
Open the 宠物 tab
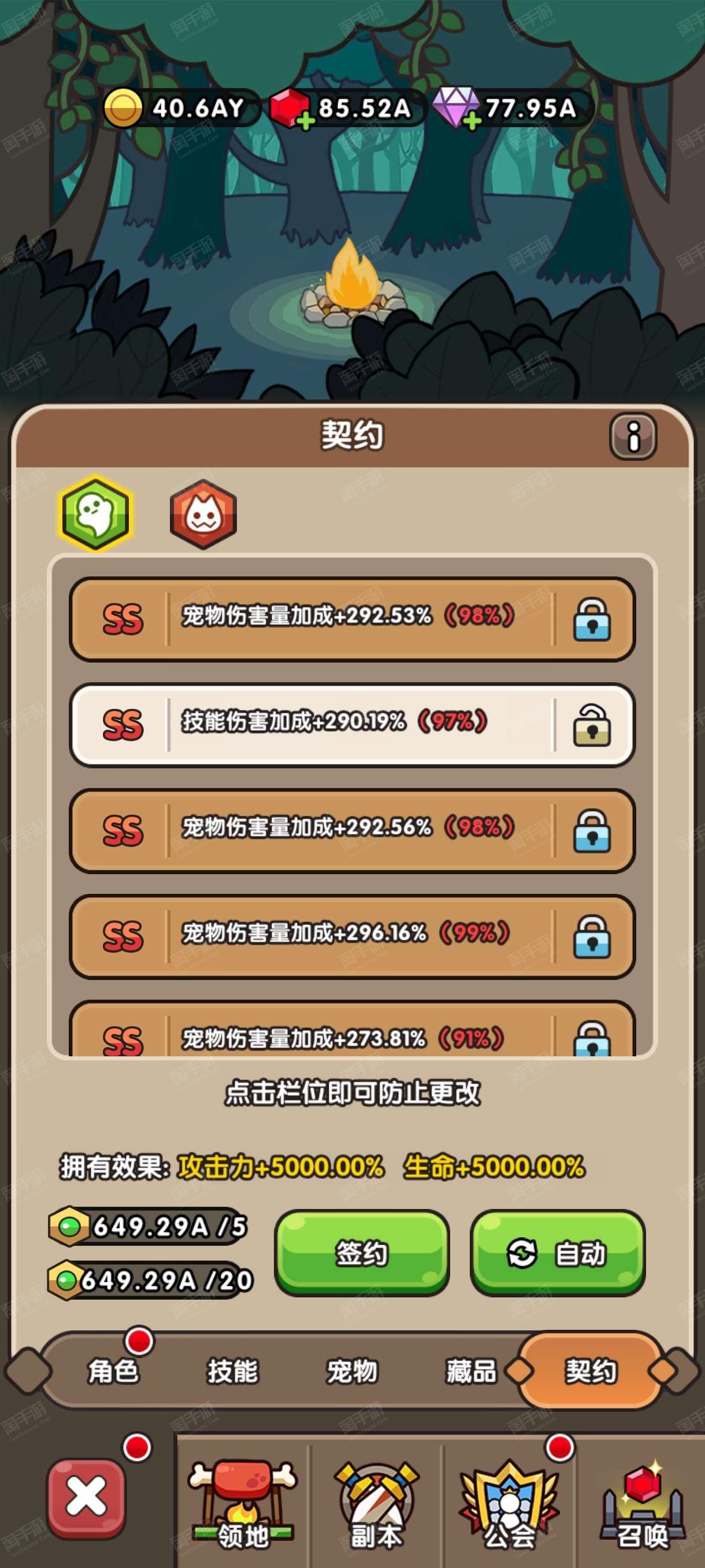click(351, 1371)
